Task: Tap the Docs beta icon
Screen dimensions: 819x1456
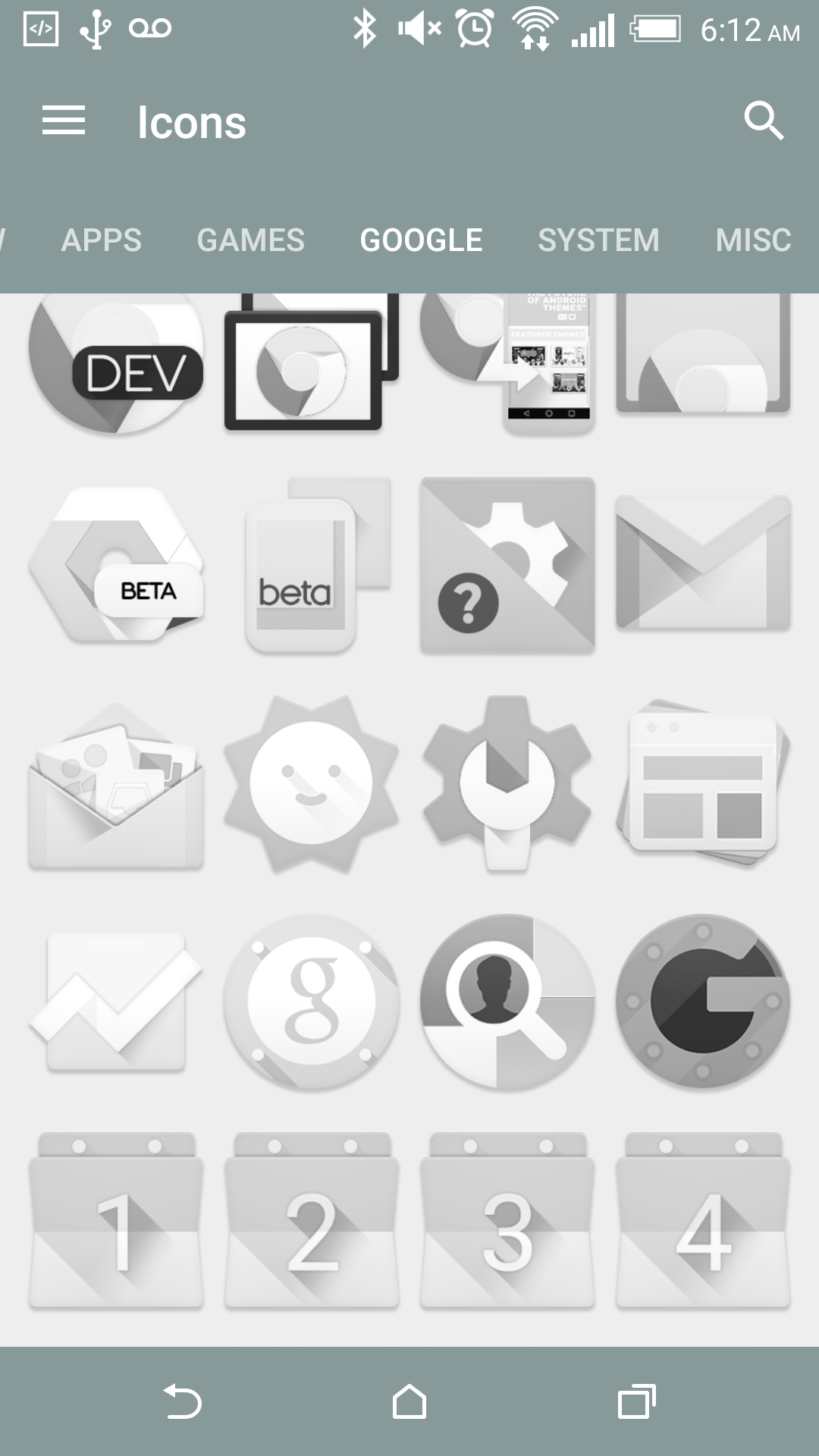Action: tap(303, 569)
